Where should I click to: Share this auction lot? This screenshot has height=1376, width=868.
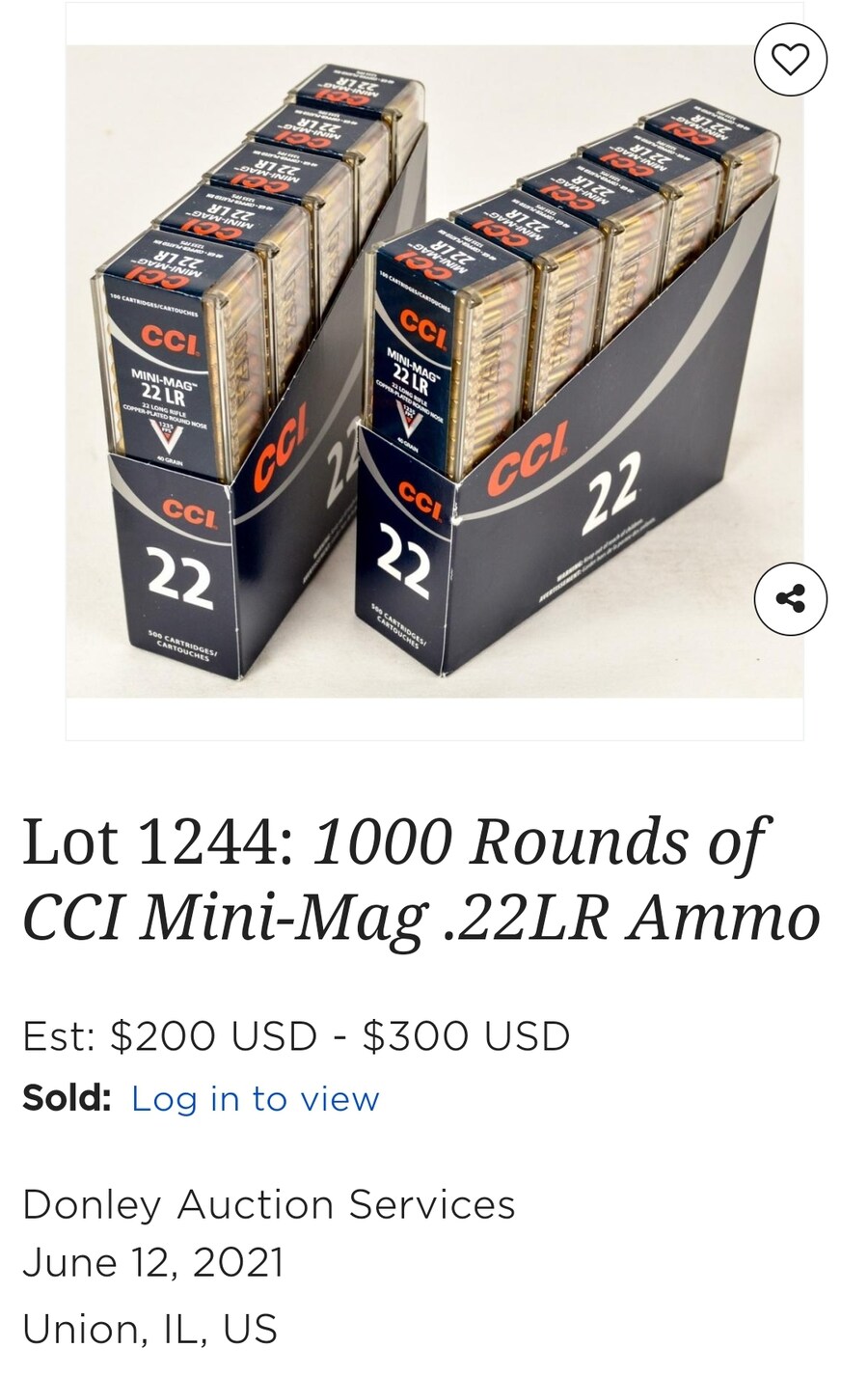790,598
